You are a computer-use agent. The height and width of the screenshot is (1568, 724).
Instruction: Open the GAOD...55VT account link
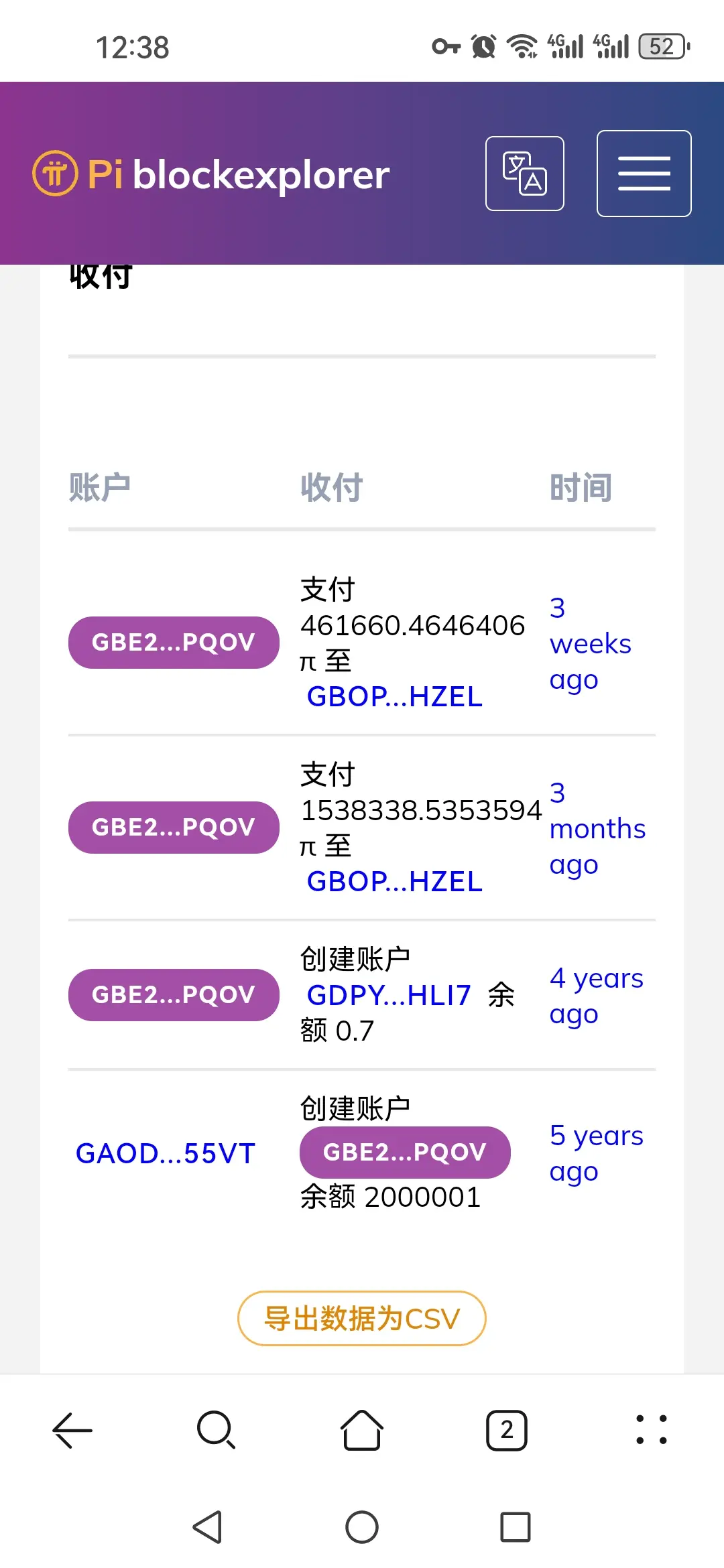(166, 1153)
